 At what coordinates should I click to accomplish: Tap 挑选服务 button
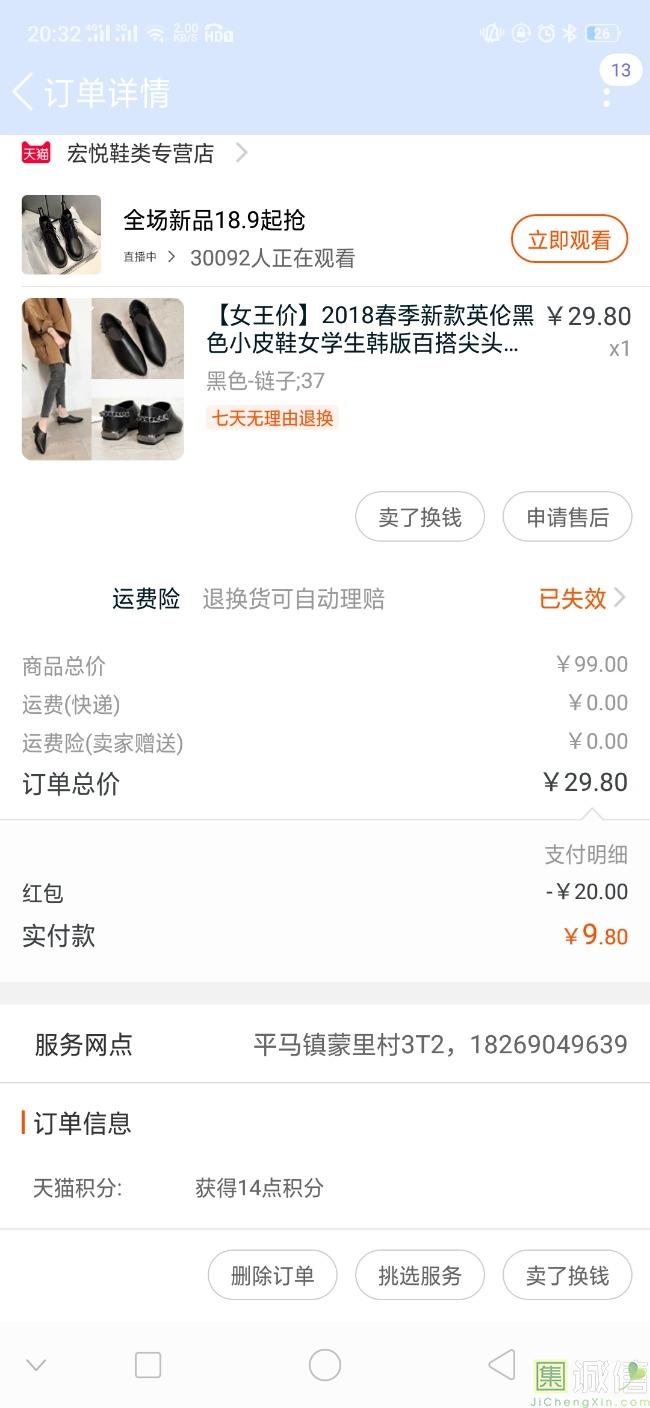point(420,1275)
